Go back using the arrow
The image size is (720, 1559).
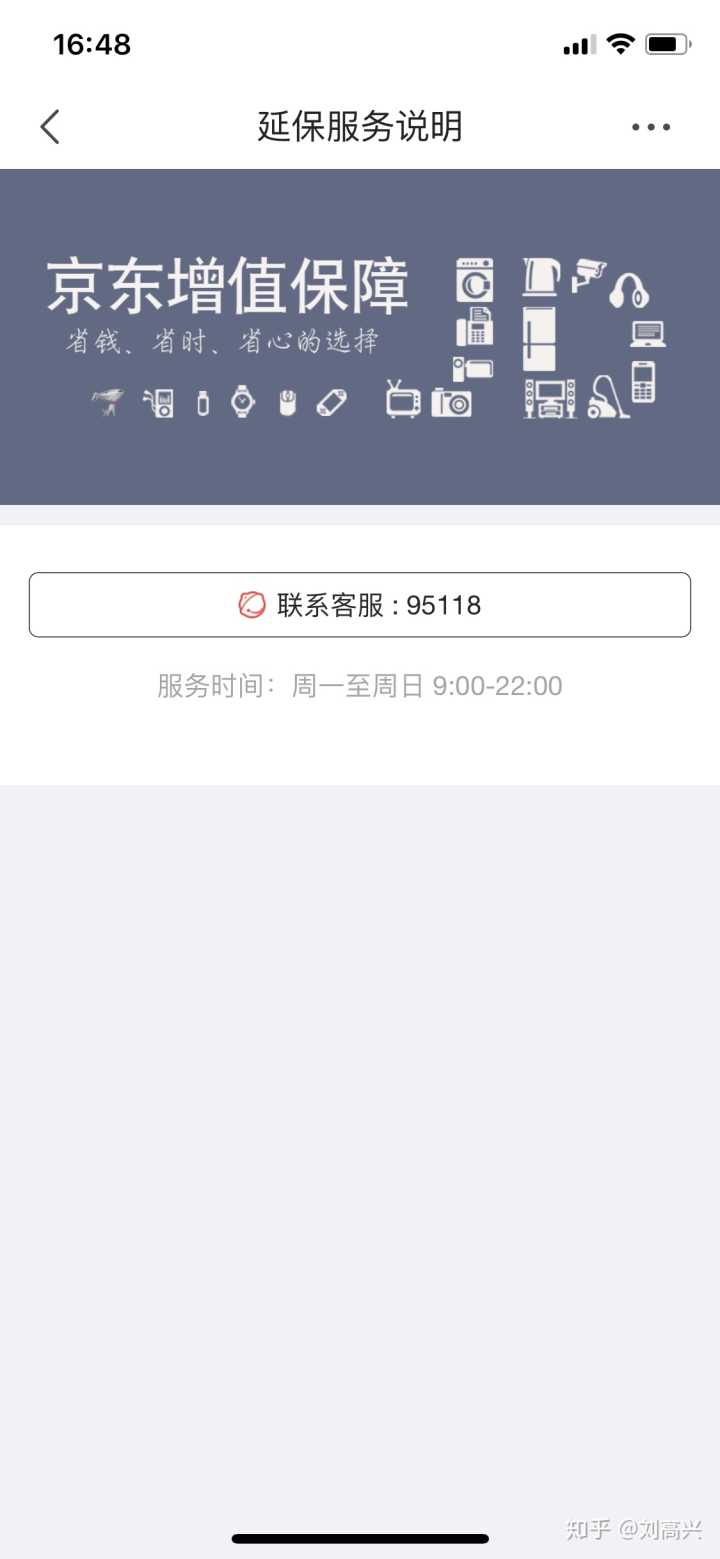(50, 127)
